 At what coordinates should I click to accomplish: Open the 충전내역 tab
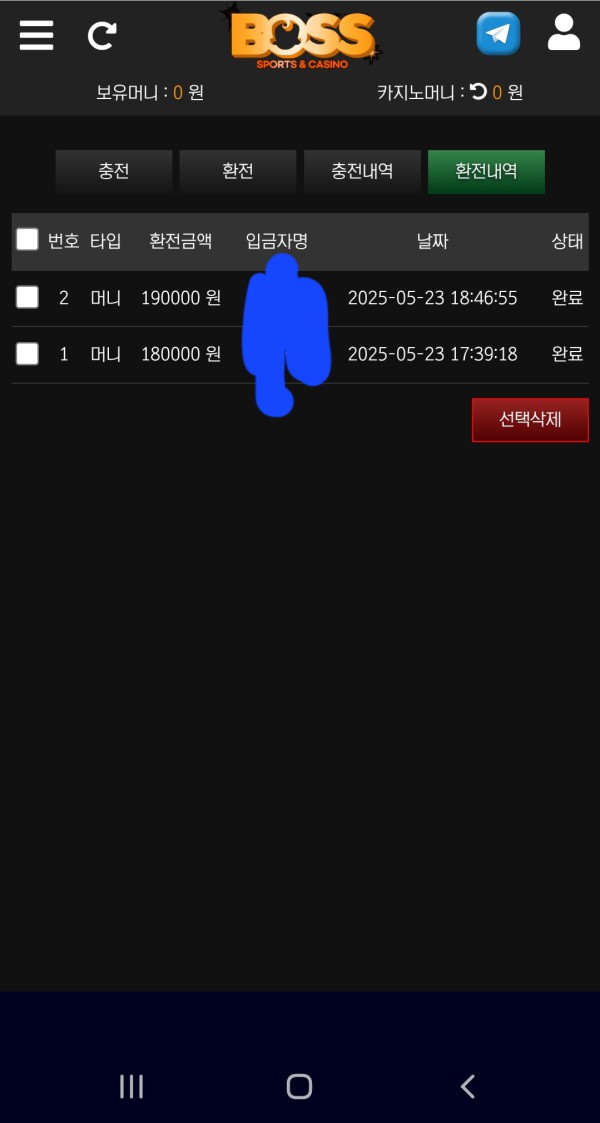point(362,172)
